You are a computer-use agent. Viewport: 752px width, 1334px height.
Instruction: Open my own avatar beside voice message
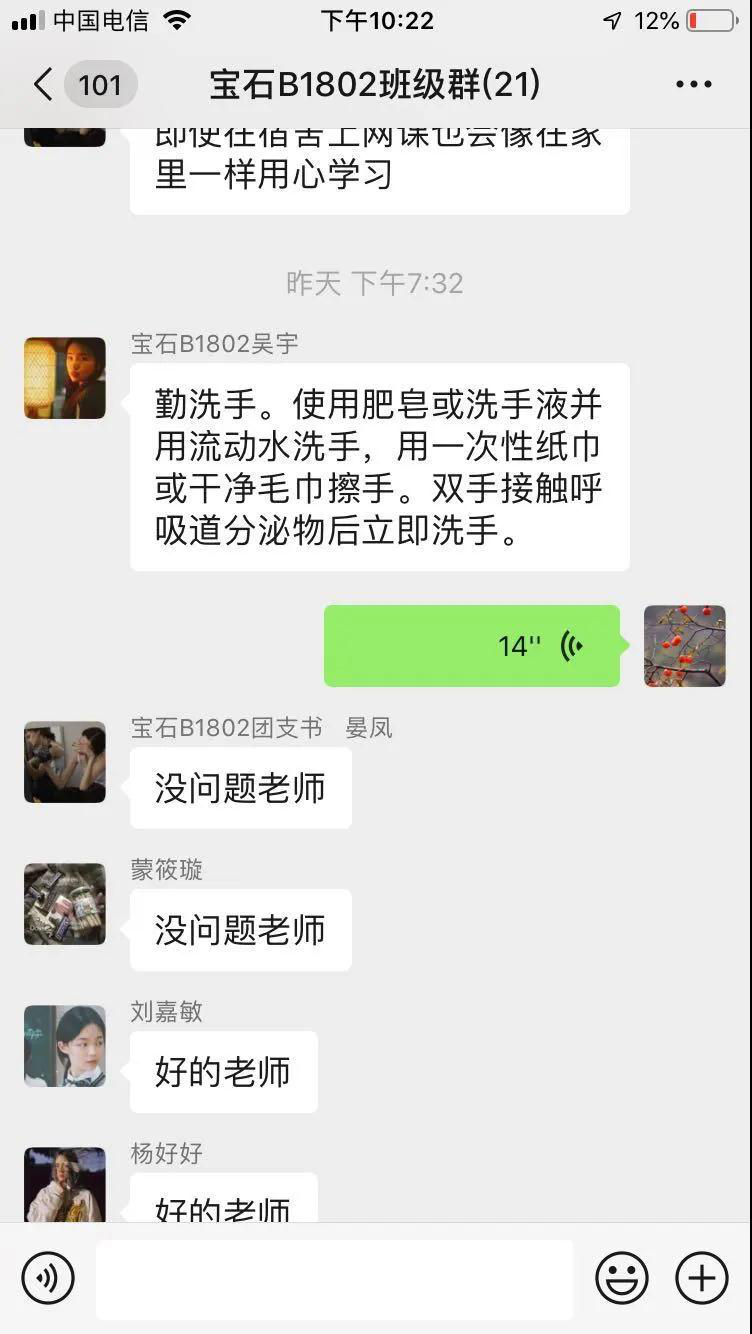click(x=685, y=646)
